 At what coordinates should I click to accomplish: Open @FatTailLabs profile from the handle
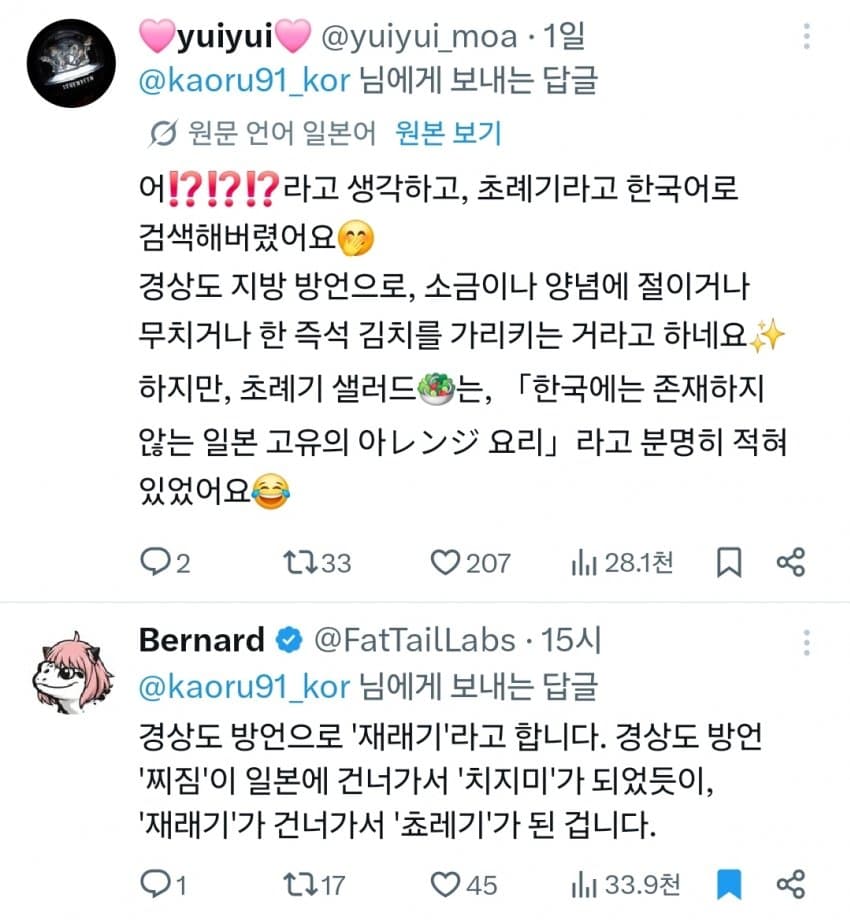[x=415, y=640]
